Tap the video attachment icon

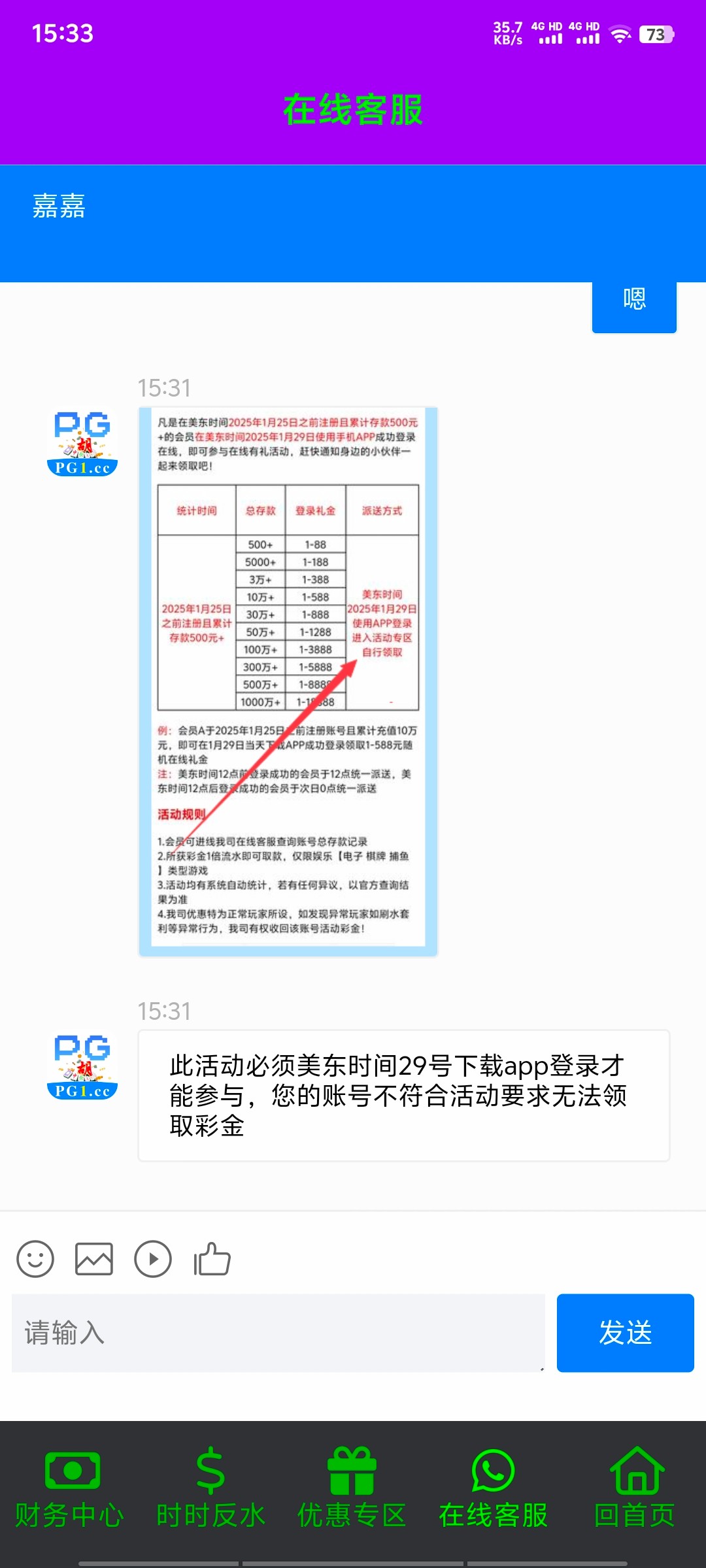153,1258
